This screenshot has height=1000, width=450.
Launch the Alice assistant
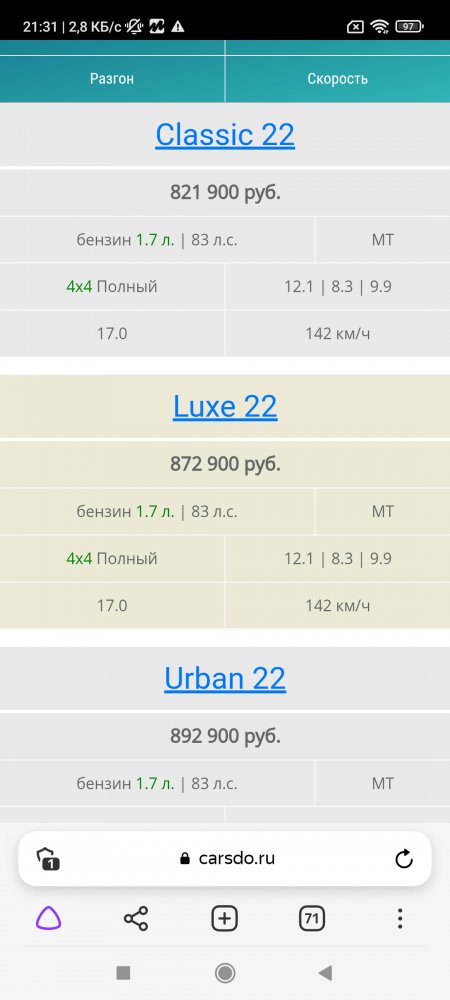coord(48,919)
